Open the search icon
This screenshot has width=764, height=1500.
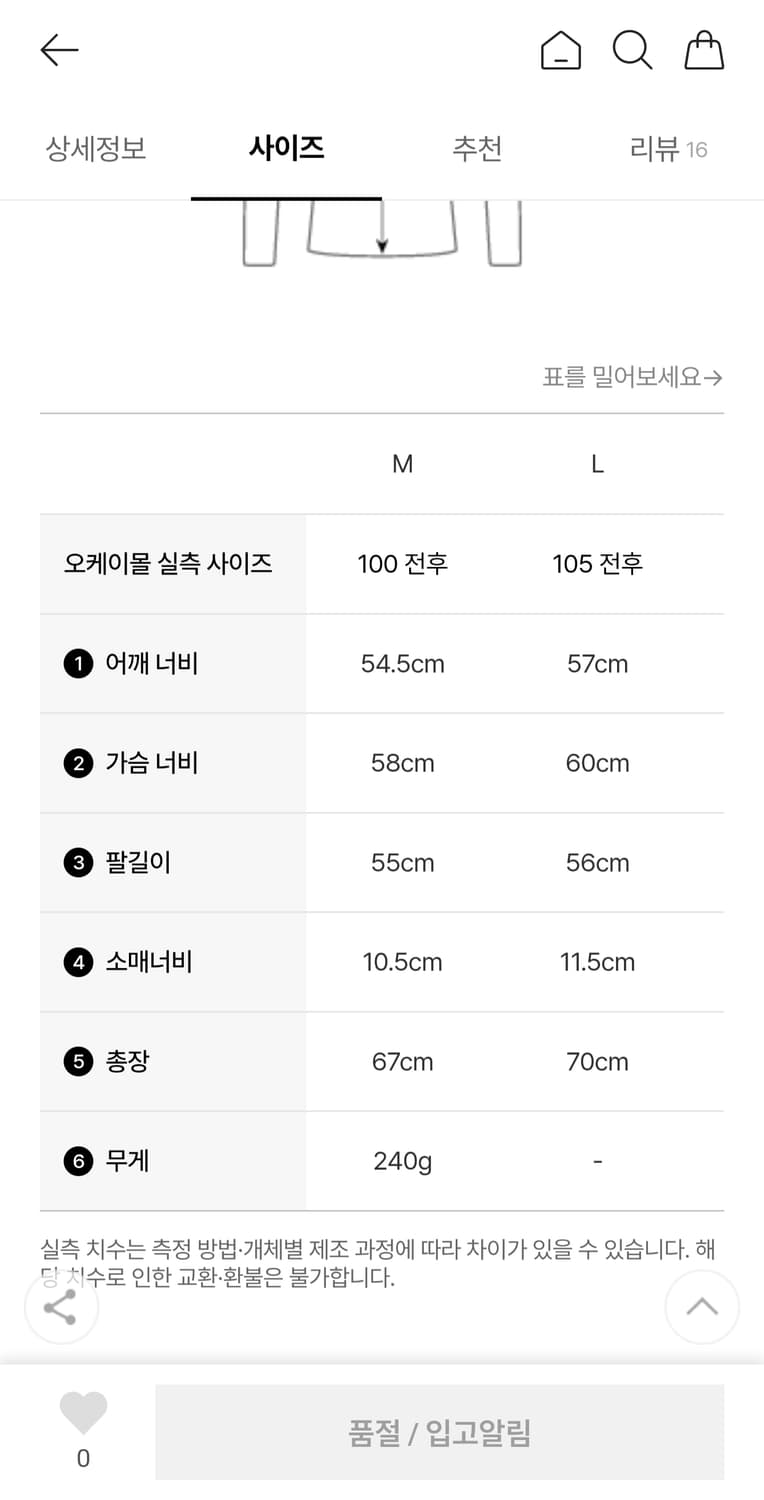coord(632,49)
